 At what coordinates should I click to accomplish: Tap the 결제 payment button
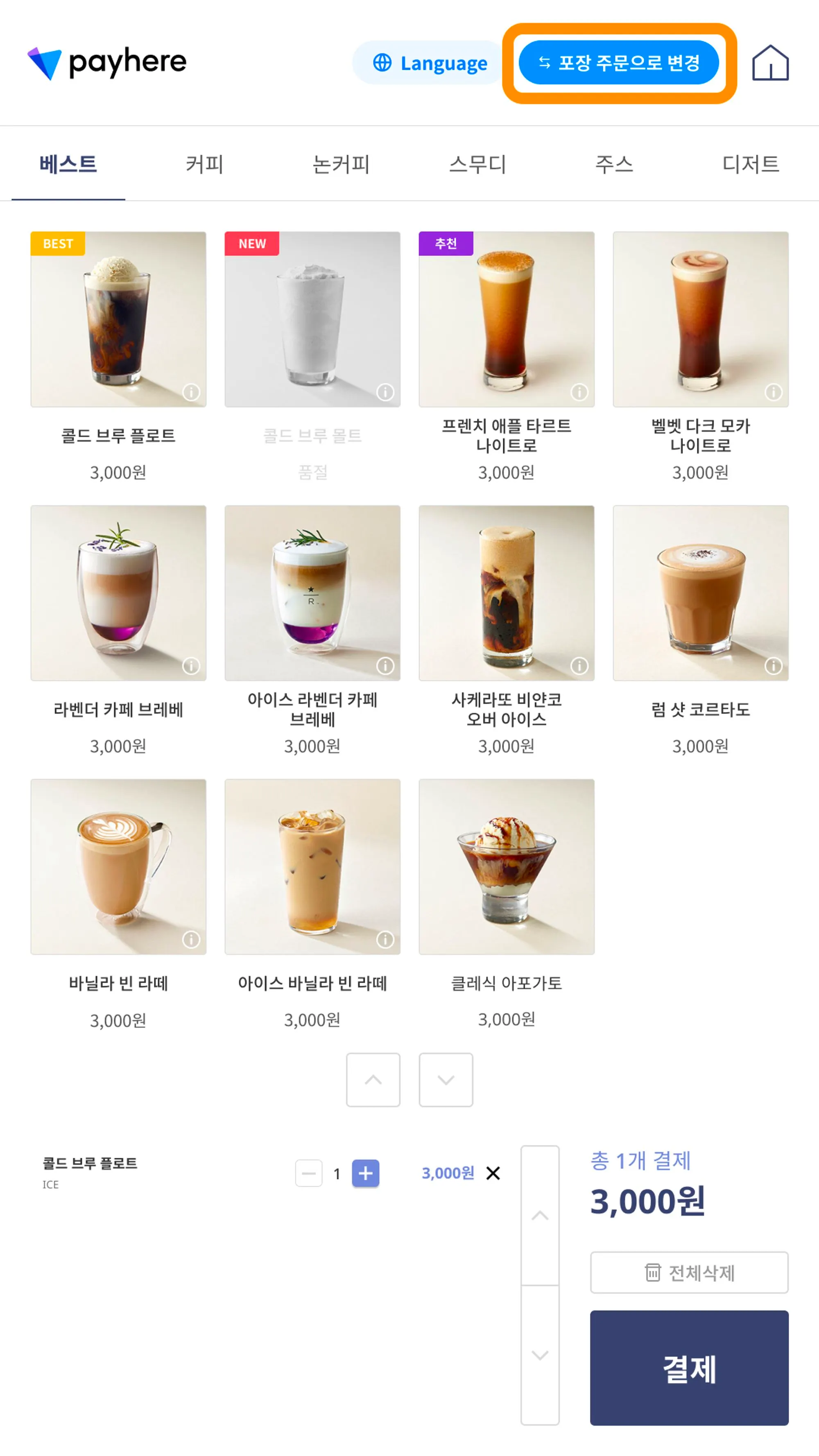[689, 1368]
